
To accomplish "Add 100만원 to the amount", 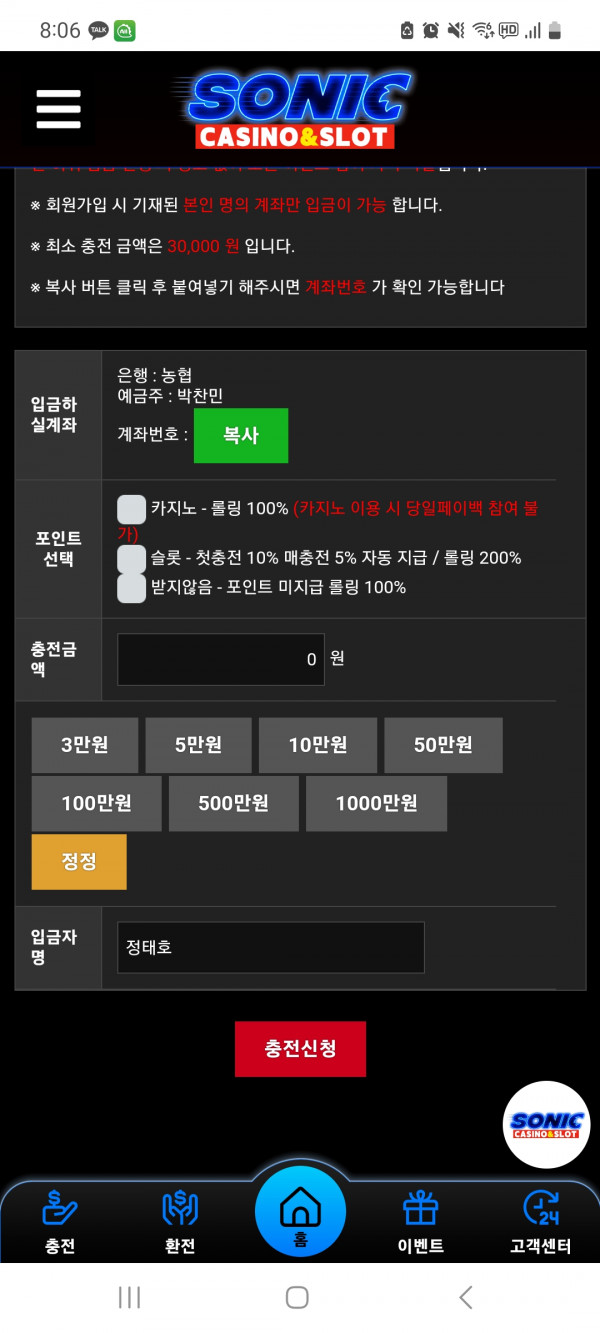I will tap(96, 803).
